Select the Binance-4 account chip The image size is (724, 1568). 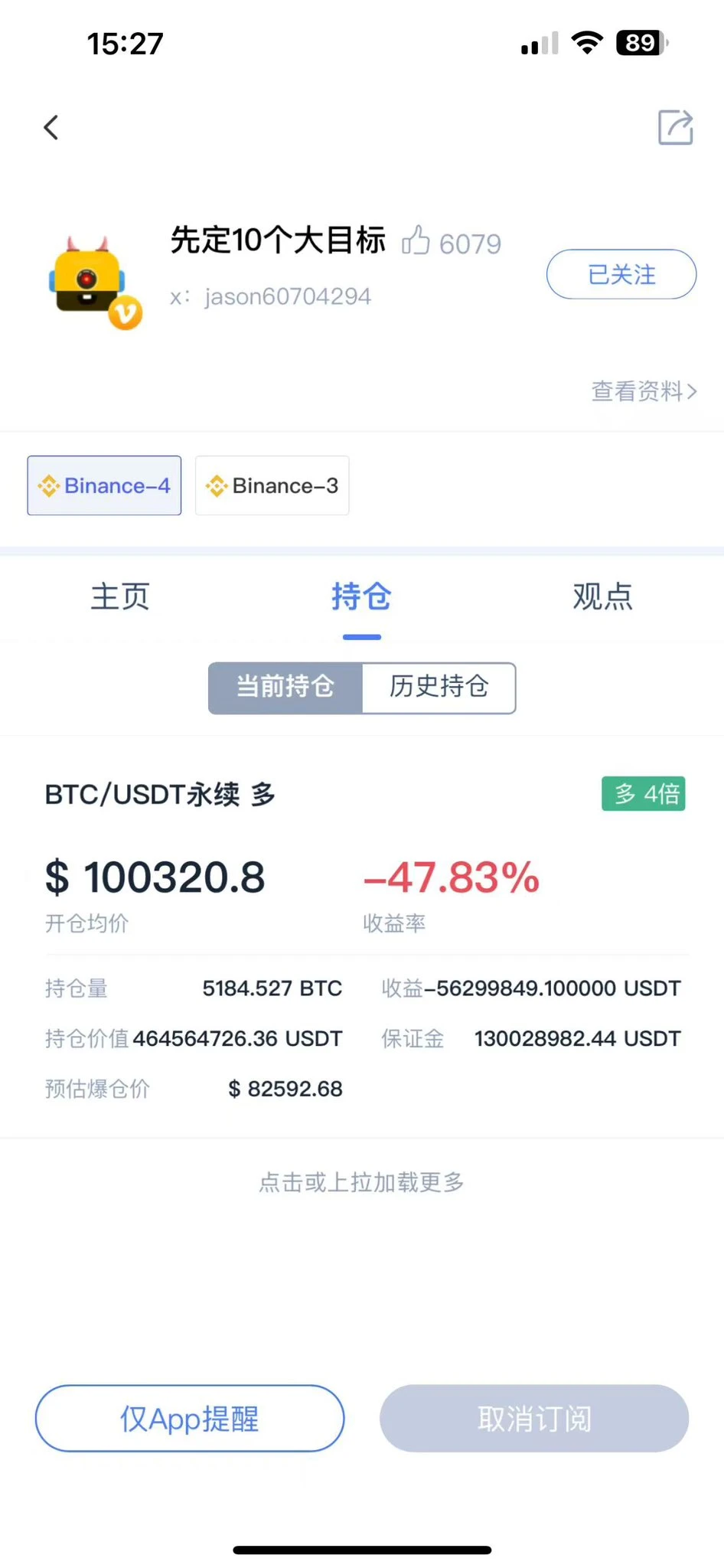click(x=105, y=485)
